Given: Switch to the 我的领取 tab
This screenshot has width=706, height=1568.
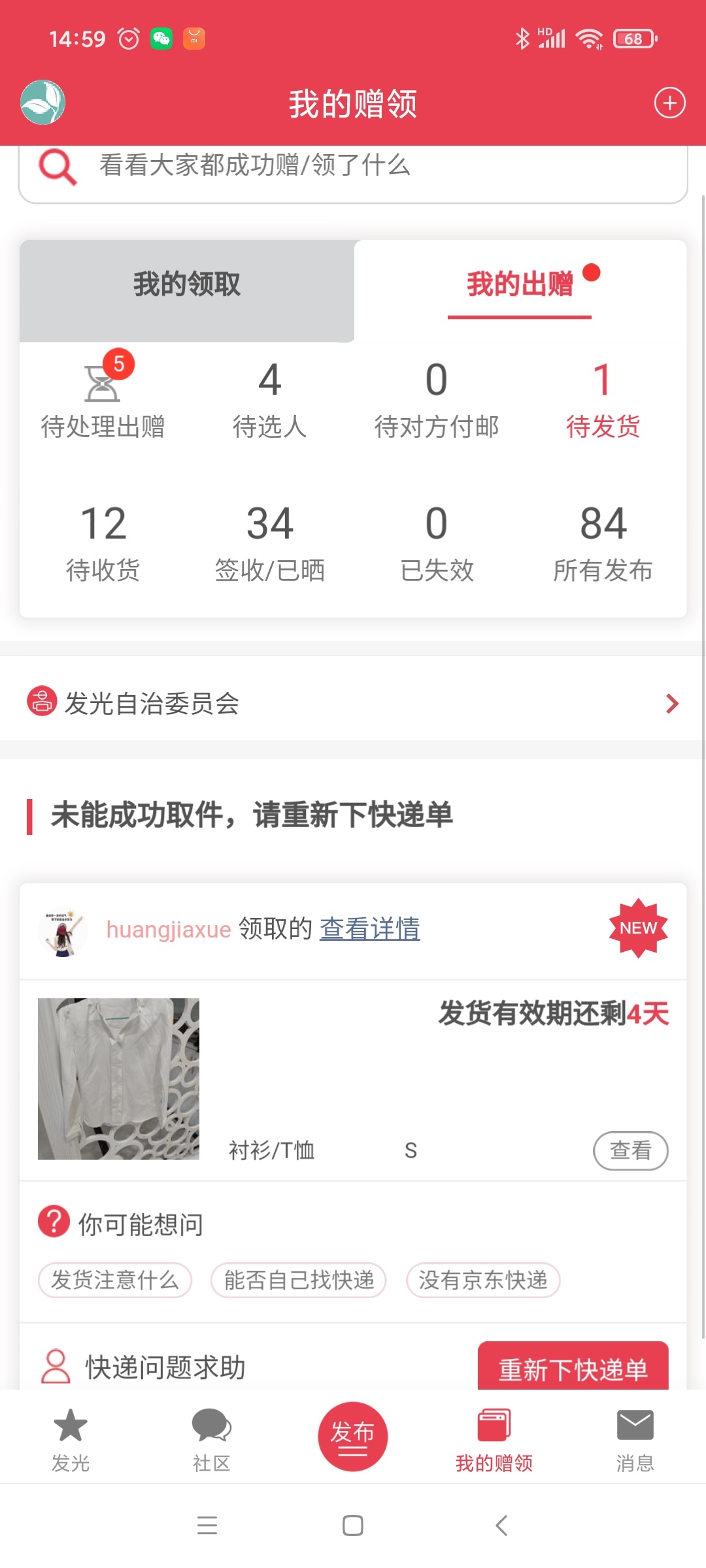Looking at the screenshot, I should tap(187, 285).
